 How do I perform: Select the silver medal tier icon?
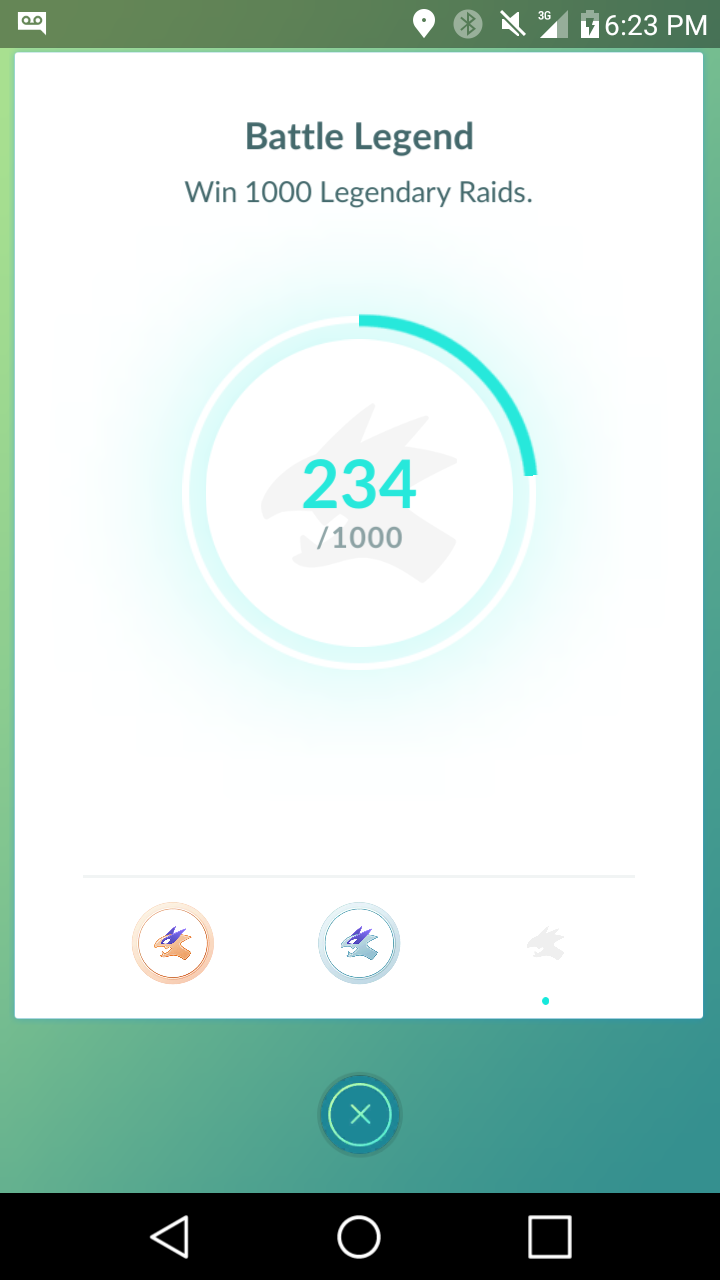359,943
